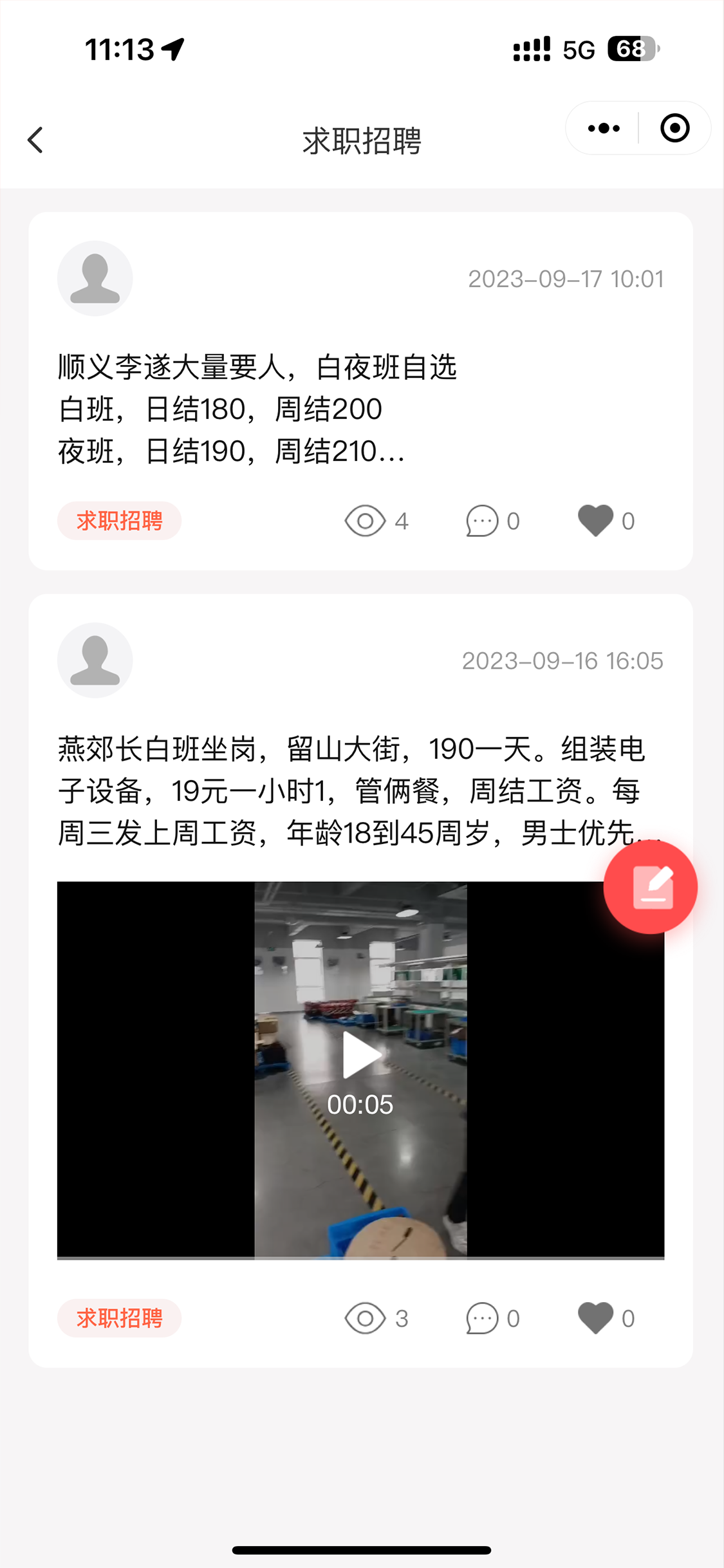Open the avatar of the 2023-09-16 poster
Viewport: 724px width, 1568px height.
(x=95, y=660)
